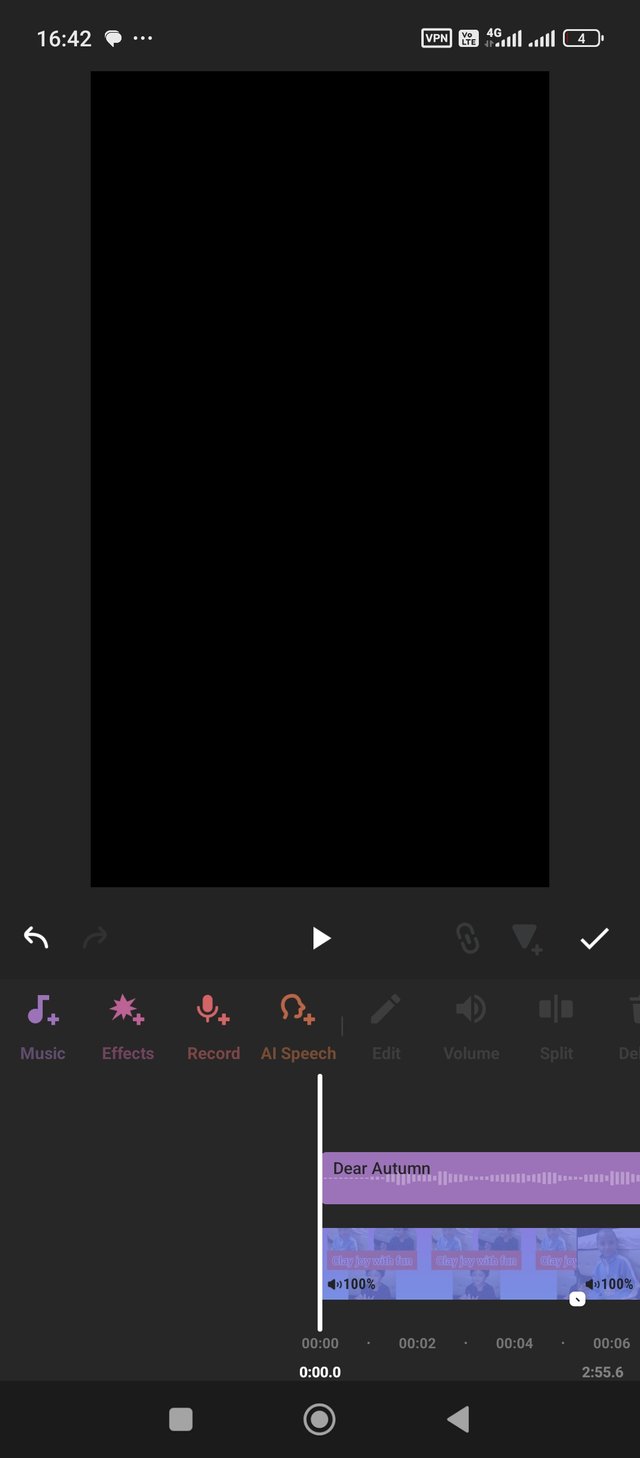This screenshot has width=640, height=1458.
Task: Add a Music track
Action: pyautogui.click(x=43, y=1025)
